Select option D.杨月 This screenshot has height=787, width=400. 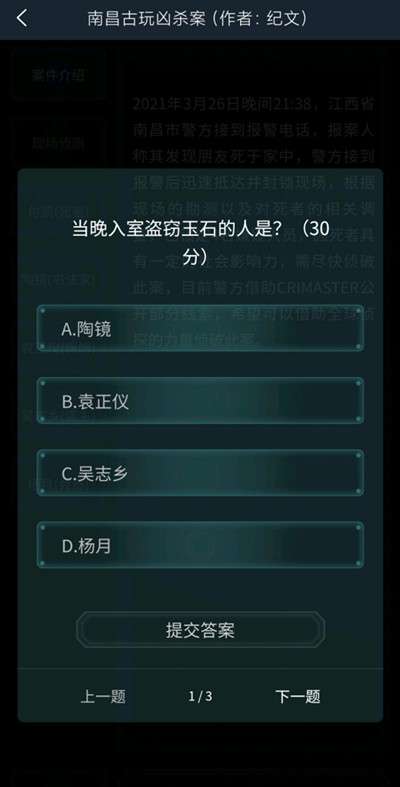200,545
